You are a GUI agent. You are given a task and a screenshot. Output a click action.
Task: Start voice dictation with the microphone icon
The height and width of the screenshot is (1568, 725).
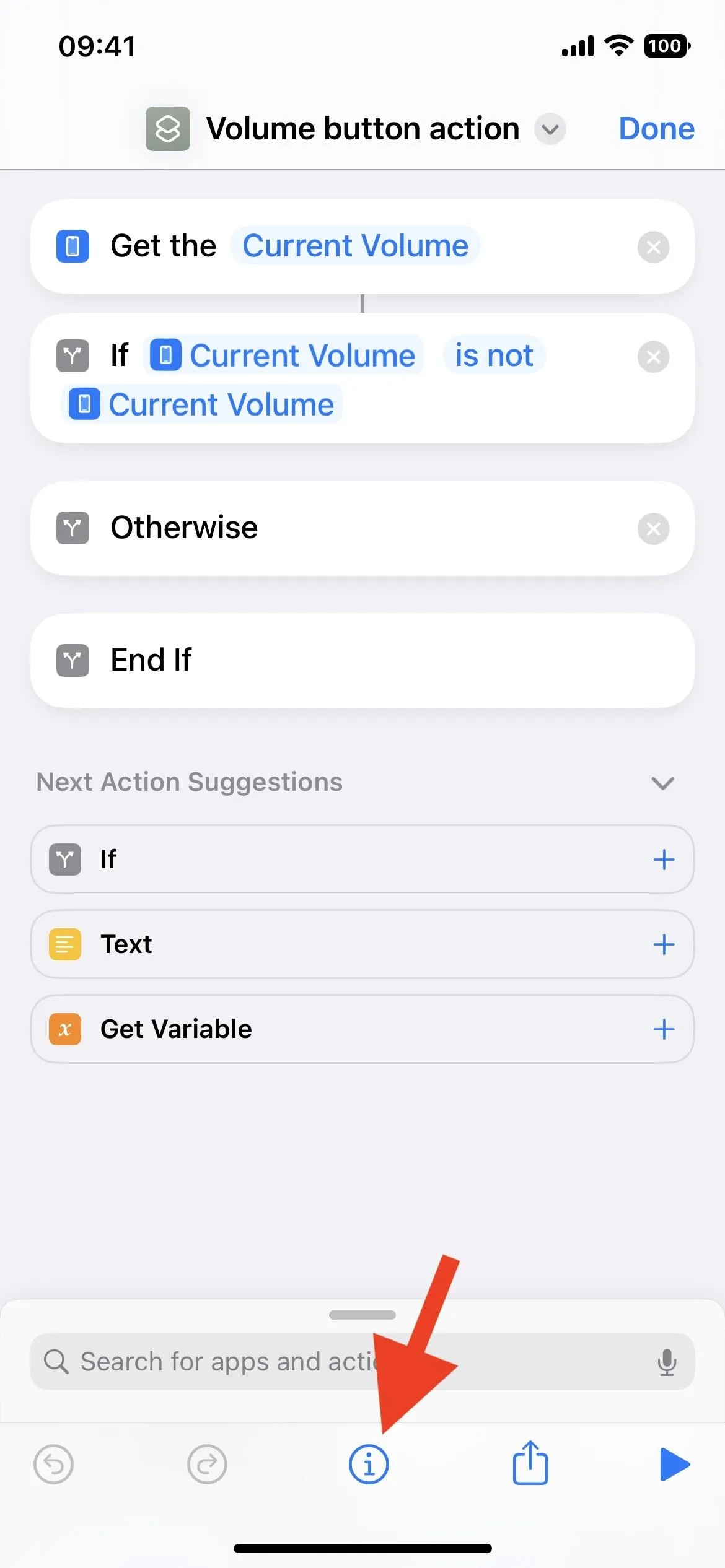(x=667, y=1362)
